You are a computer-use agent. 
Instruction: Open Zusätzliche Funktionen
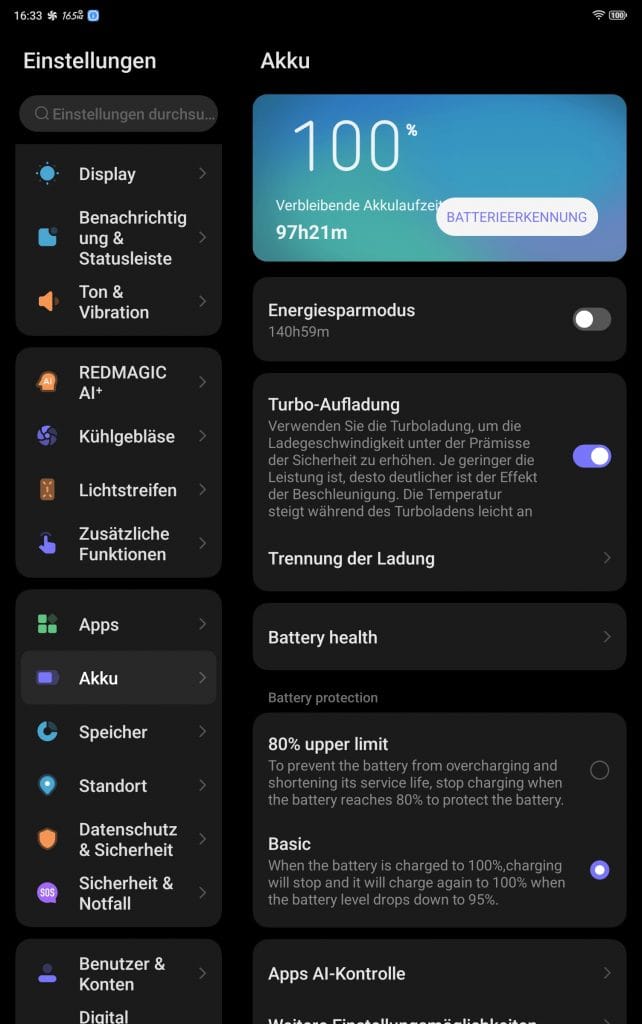pyautogui.click(x=118, y=544)
